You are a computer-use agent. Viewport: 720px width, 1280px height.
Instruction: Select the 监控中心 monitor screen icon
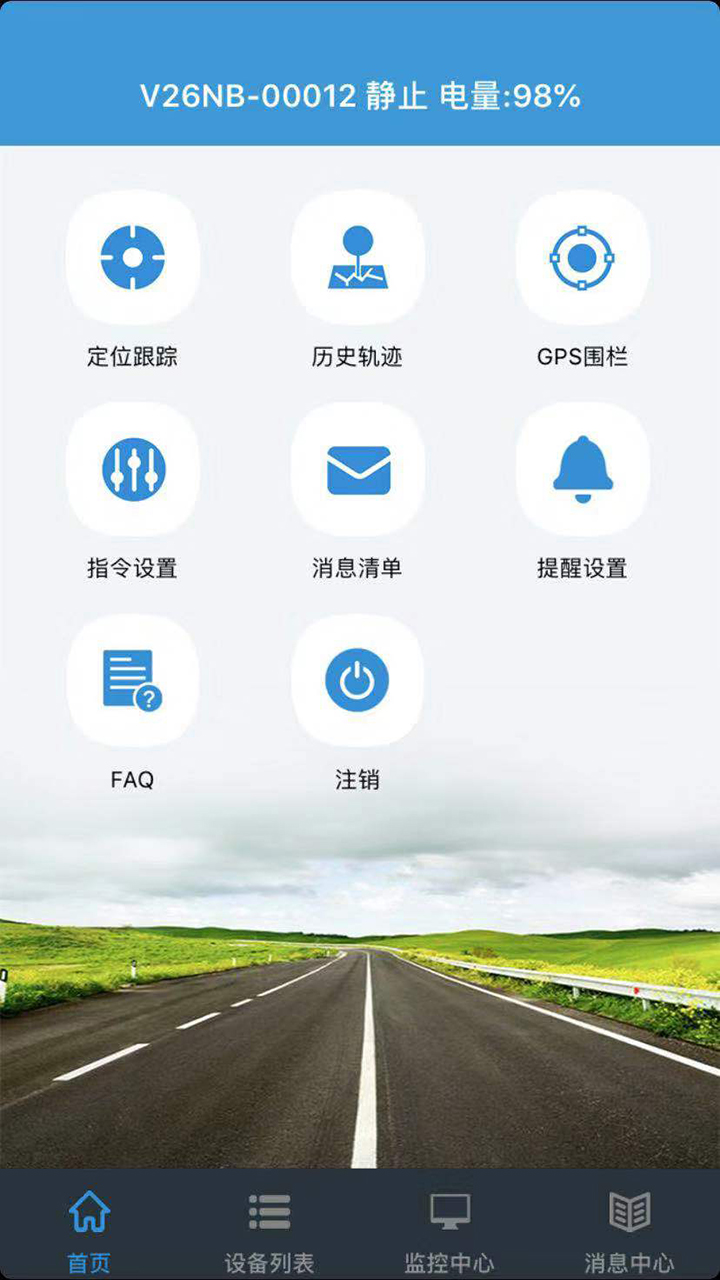click(449, 1210)
